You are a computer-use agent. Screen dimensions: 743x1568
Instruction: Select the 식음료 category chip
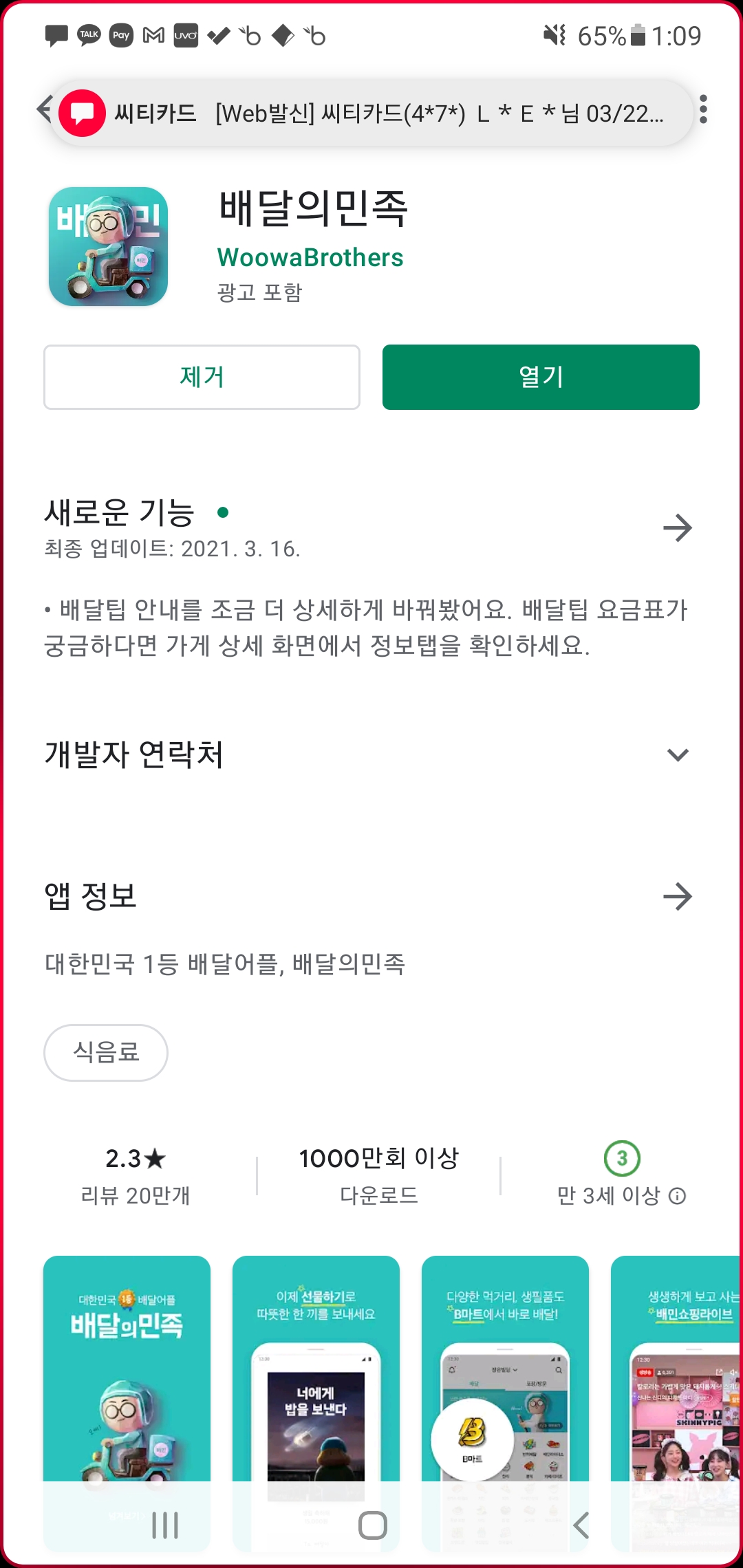tap(106, 1052)
